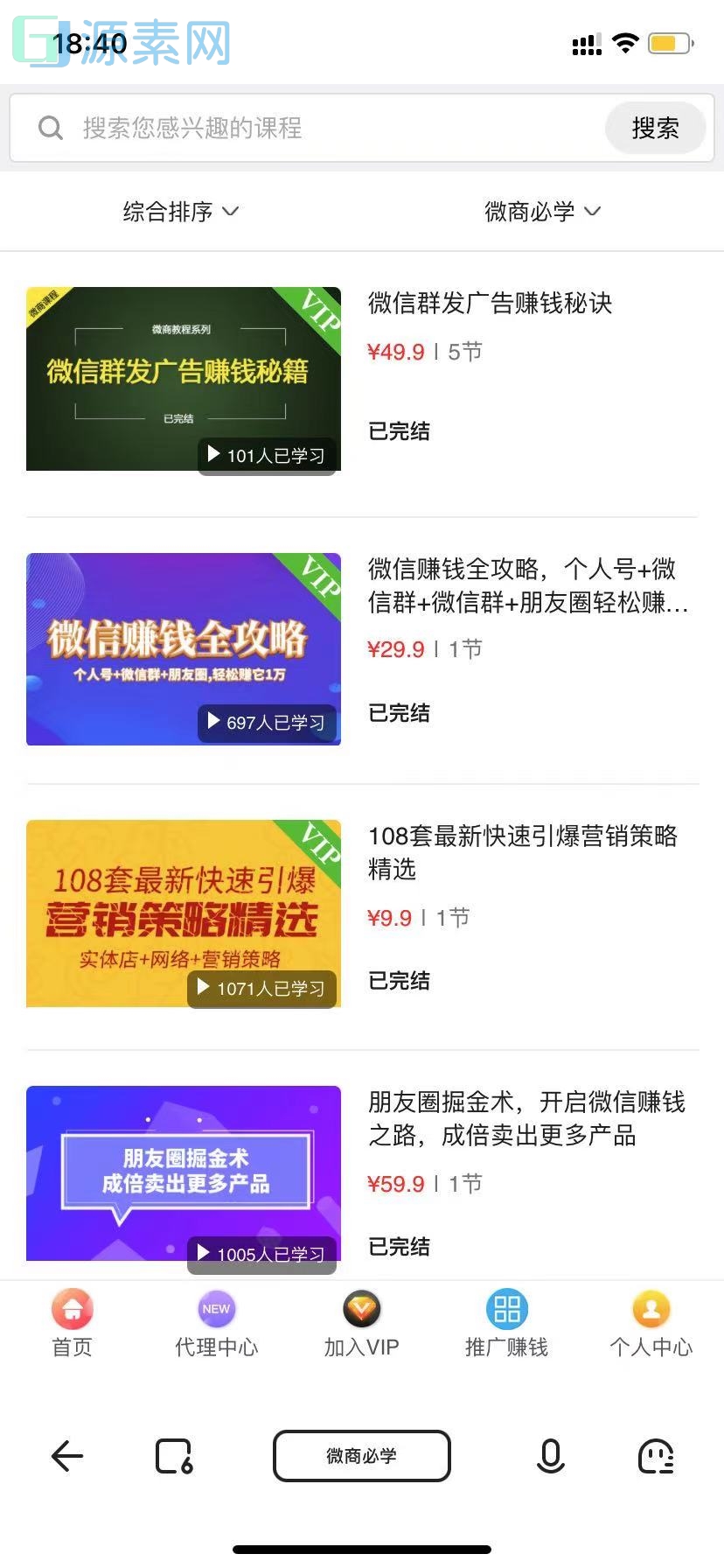Tap the magnifying glass search icon
Image resolution: width=724 pixels, height=1568 pixels.
[x=50, y=128]
